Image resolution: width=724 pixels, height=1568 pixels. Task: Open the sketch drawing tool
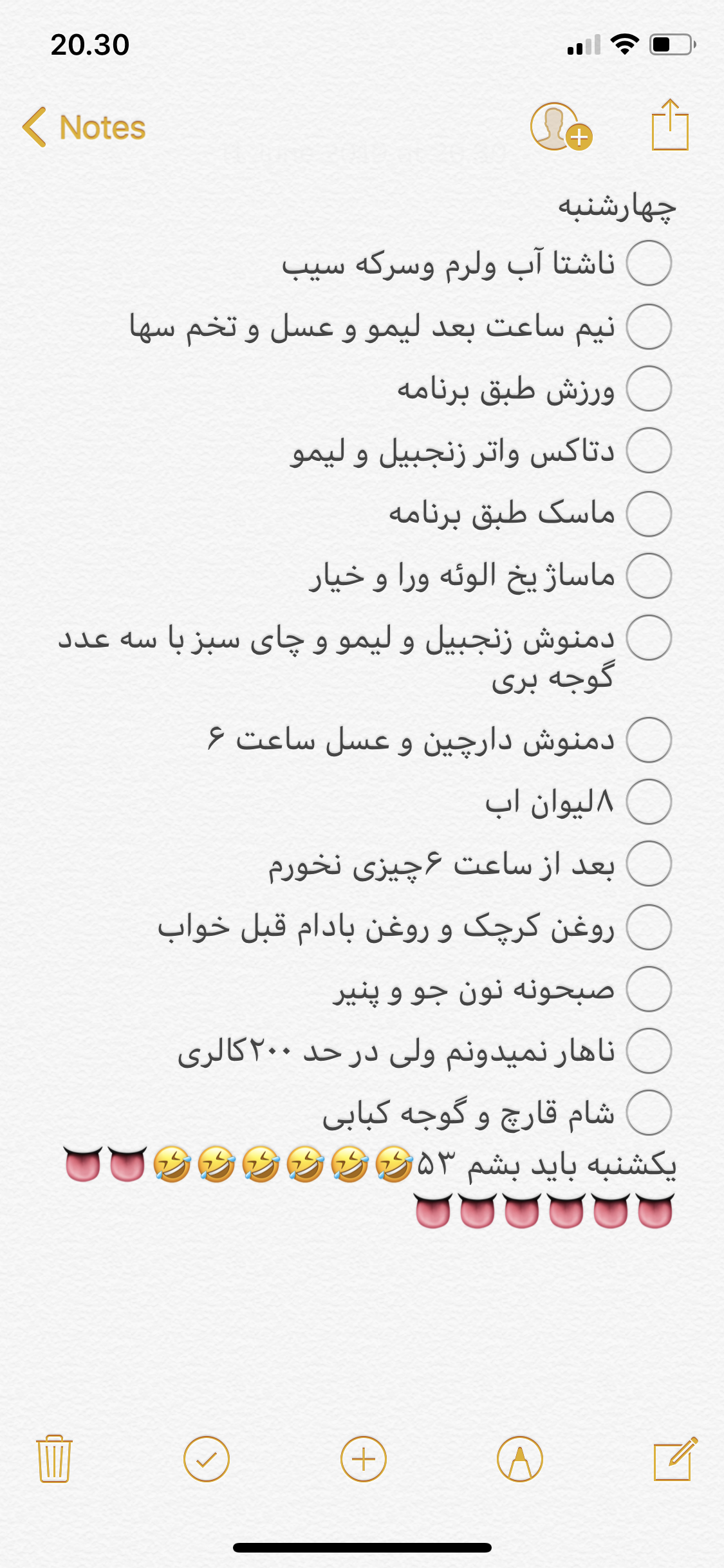point(519,1459)
